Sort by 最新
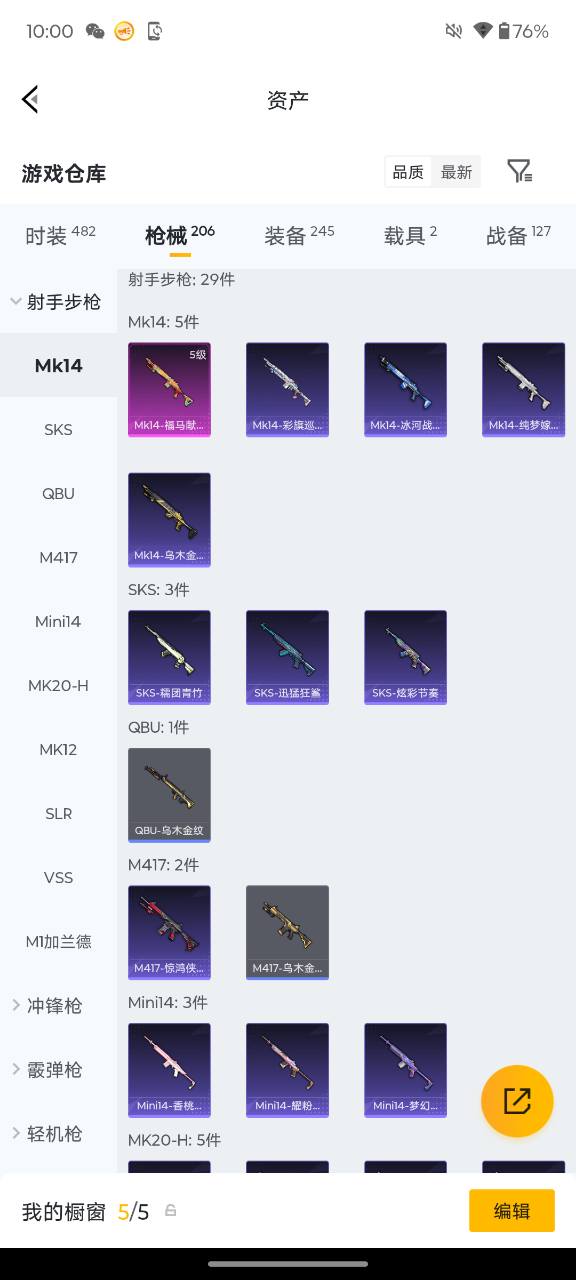Viewport: 576px width, 1280px height. 456,172
